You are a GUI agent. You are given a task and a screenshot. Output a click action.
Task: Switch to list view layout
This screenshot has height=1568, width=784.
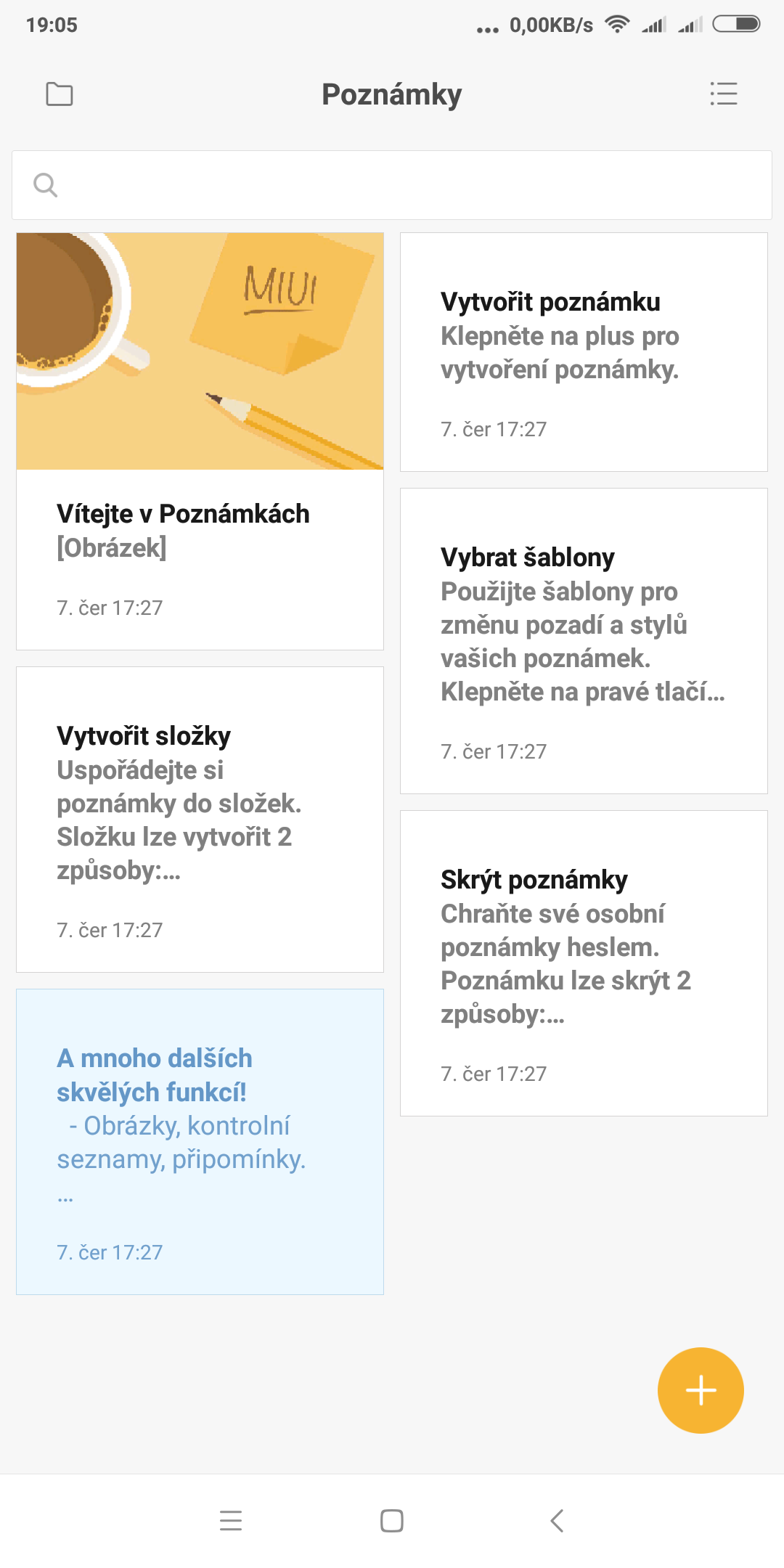723,94
